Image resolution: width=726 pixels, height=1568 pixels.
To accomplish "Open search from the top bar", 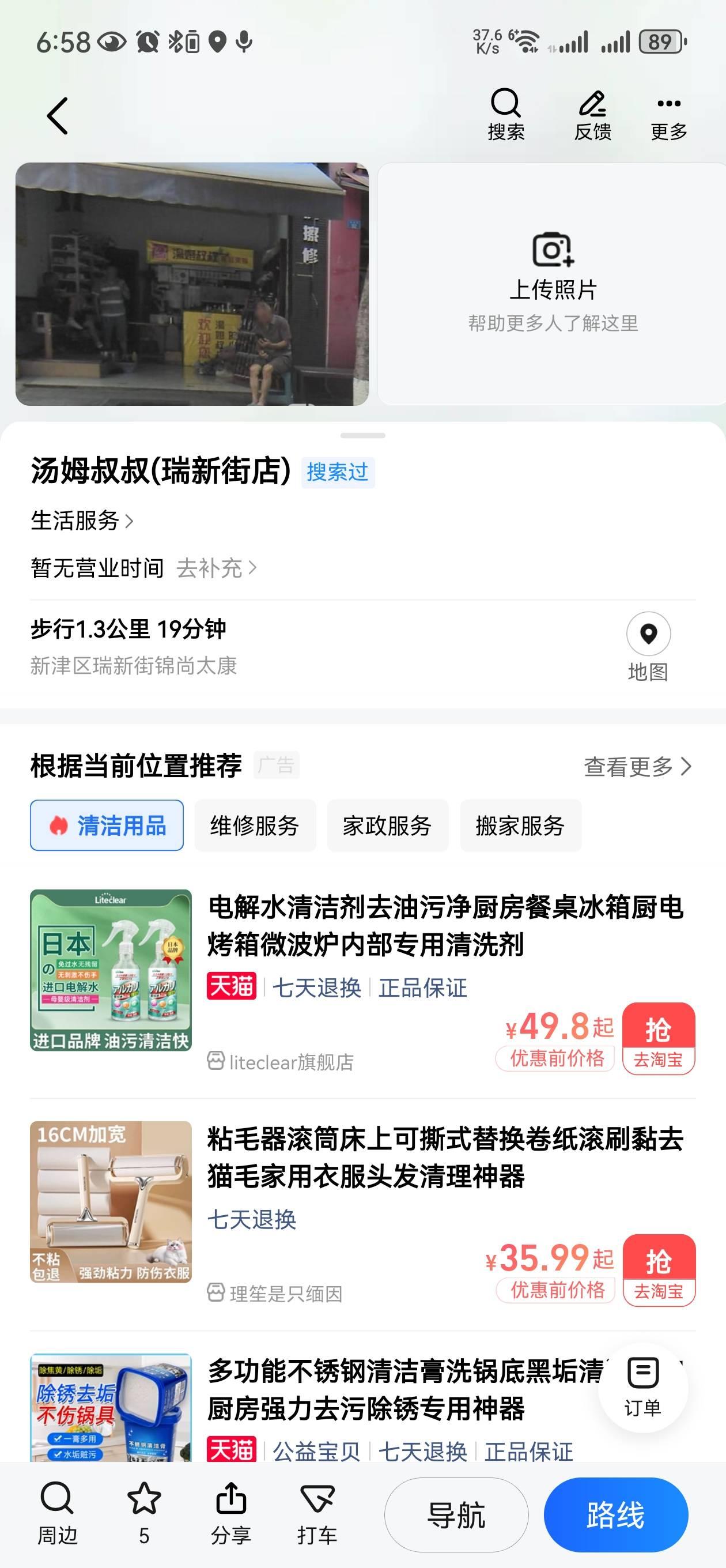I will coord(505,114).
